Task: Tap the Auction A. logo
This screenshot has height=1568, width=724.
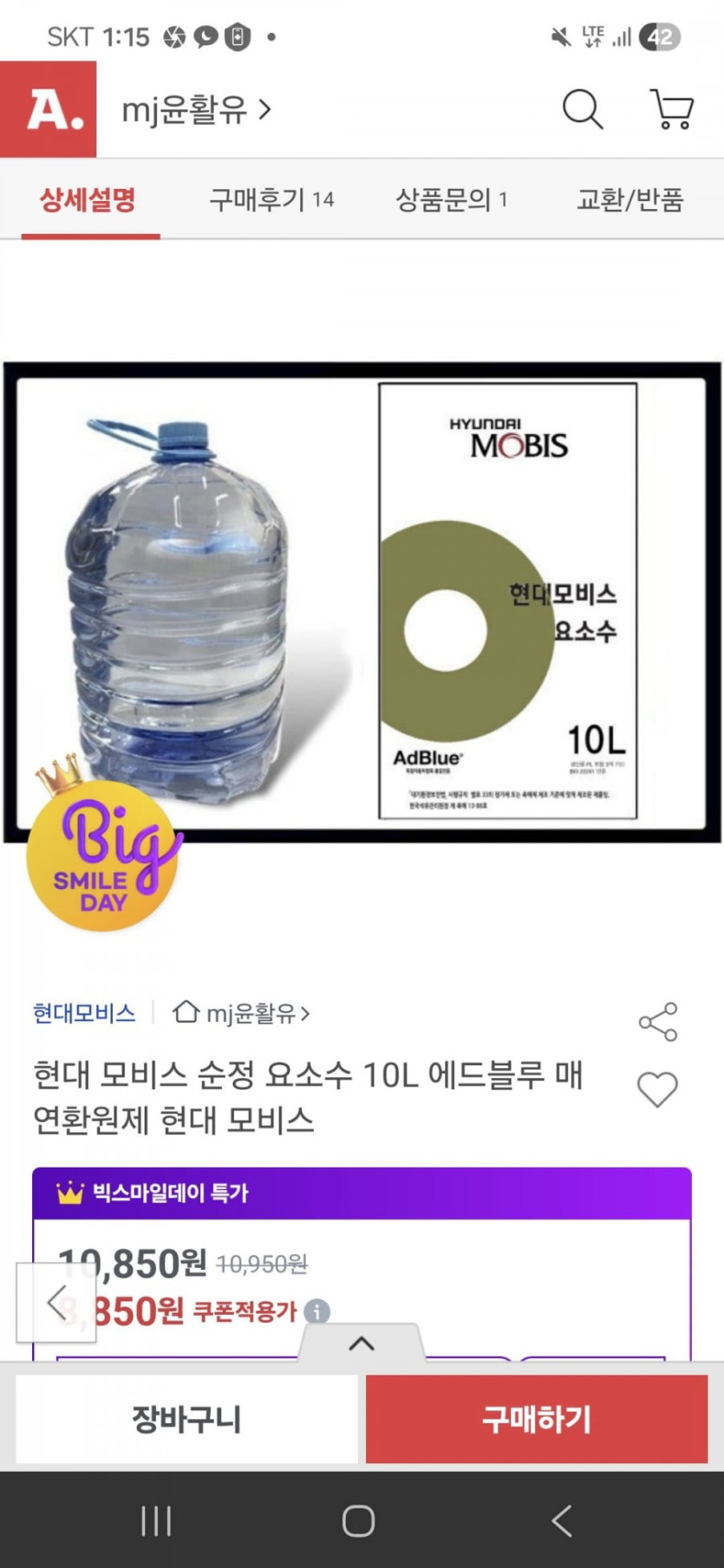Action: (48, 109)
